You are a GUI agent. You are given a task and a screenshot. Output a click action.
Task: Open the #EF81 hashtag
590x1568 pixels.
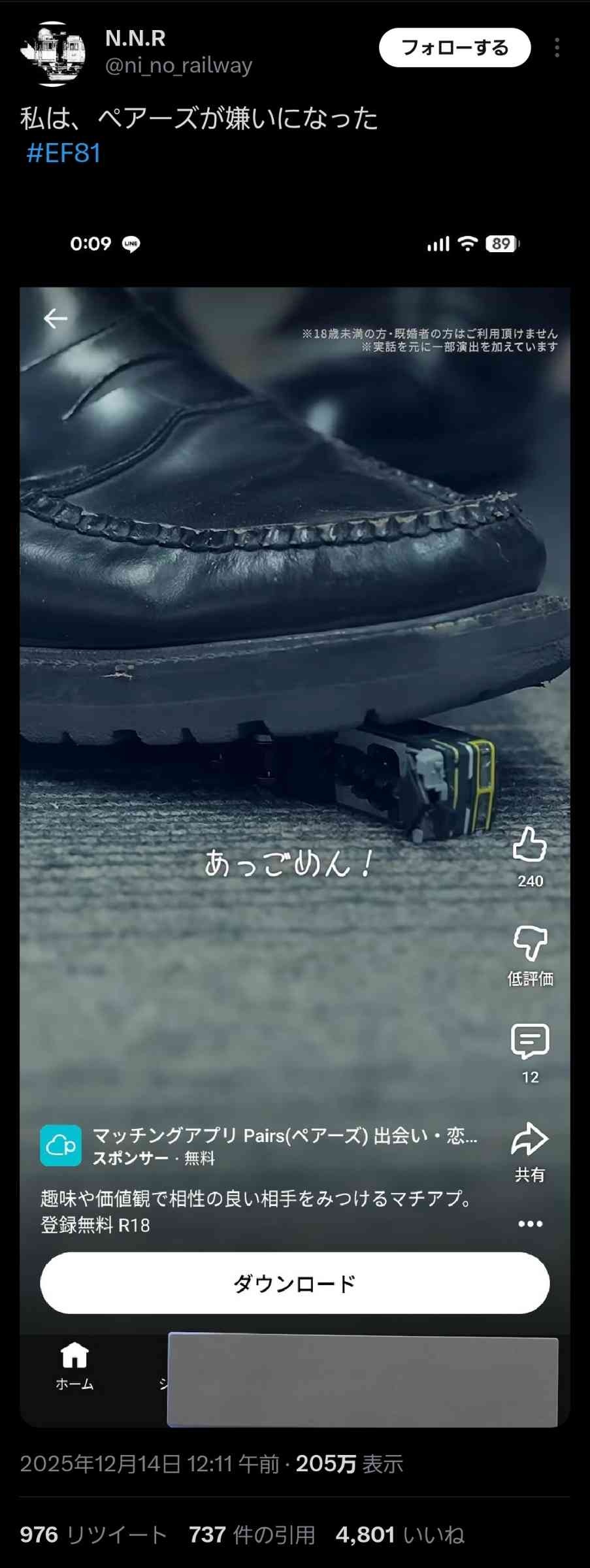tap(63, 154)
